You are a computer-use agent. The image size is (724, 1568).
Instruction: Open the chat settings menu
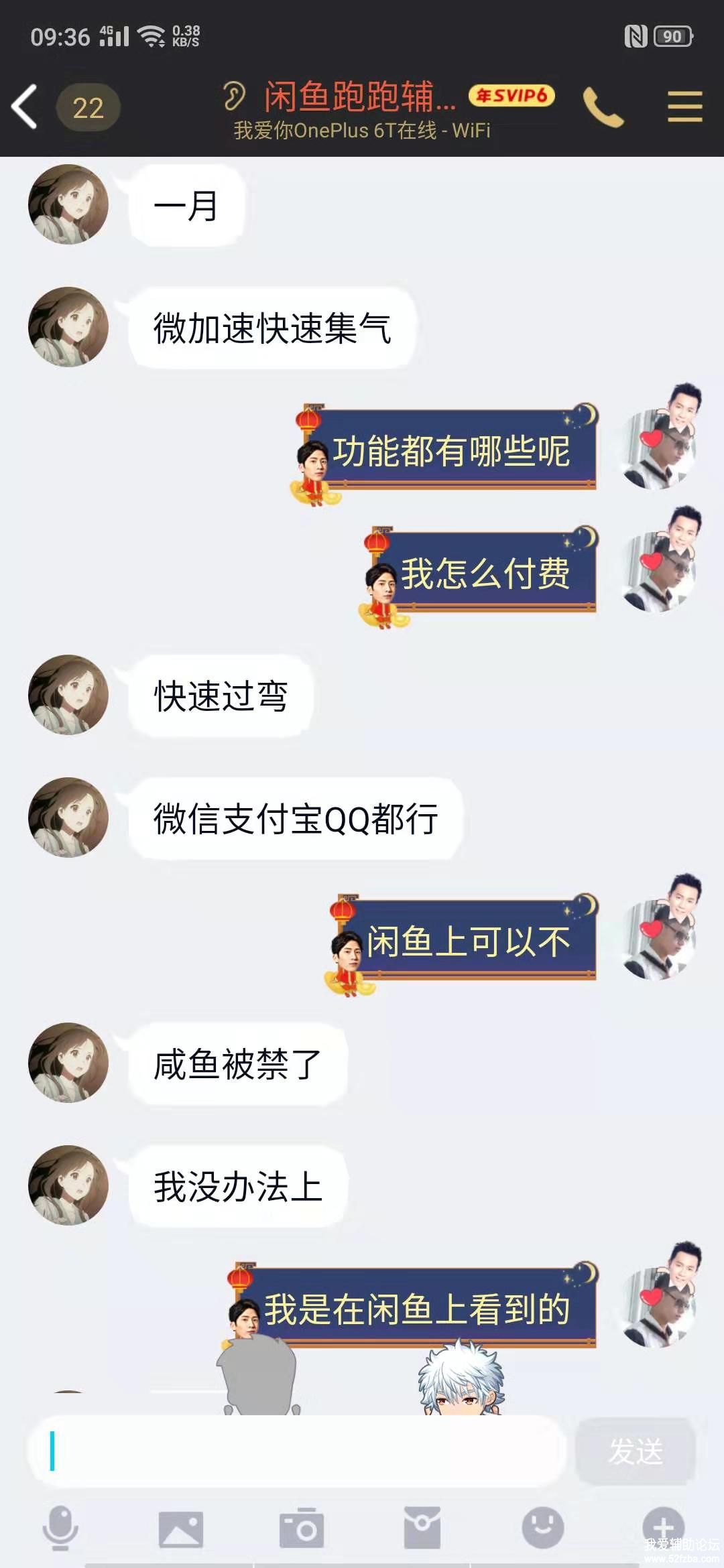[x=684, y=107]
